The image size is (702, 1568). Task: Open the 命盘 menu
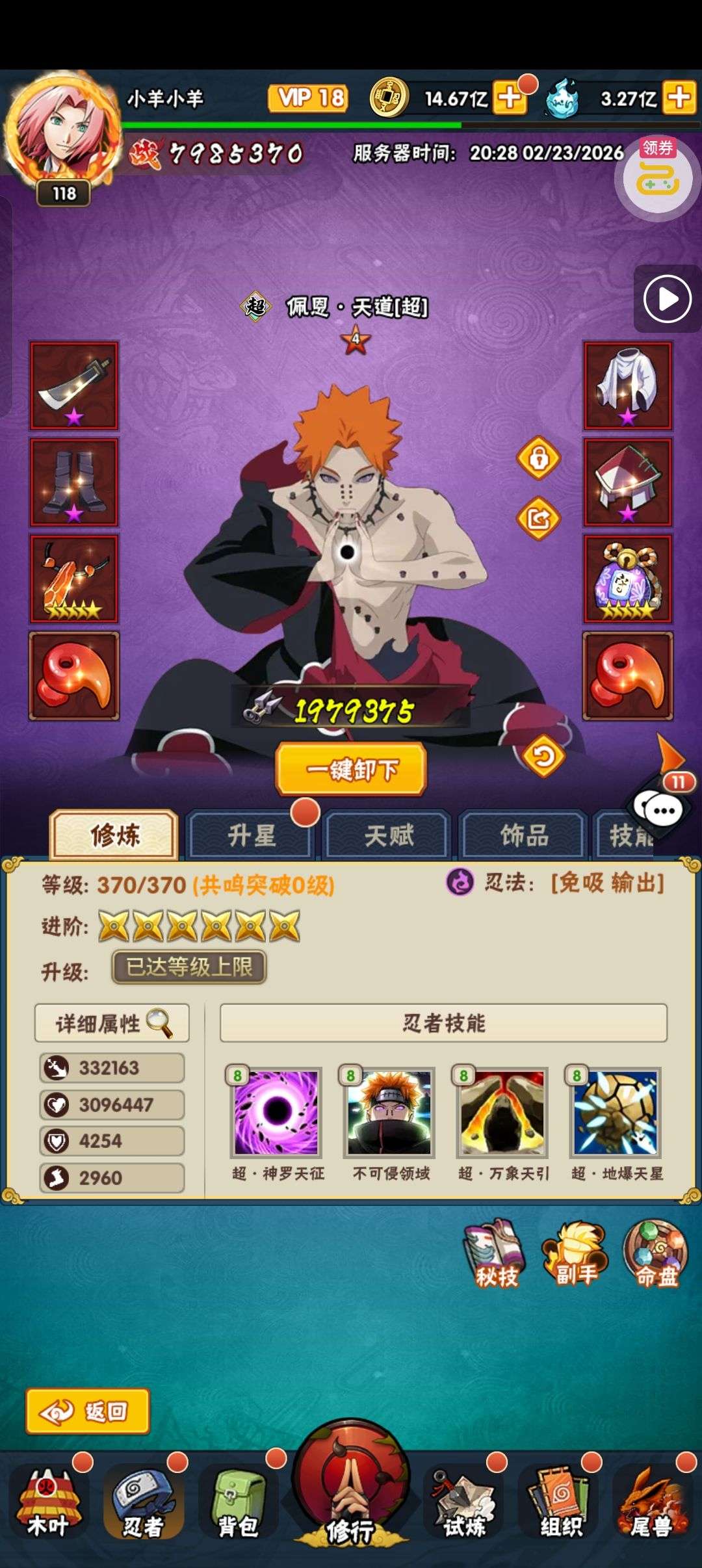[x=655, y=1255]
